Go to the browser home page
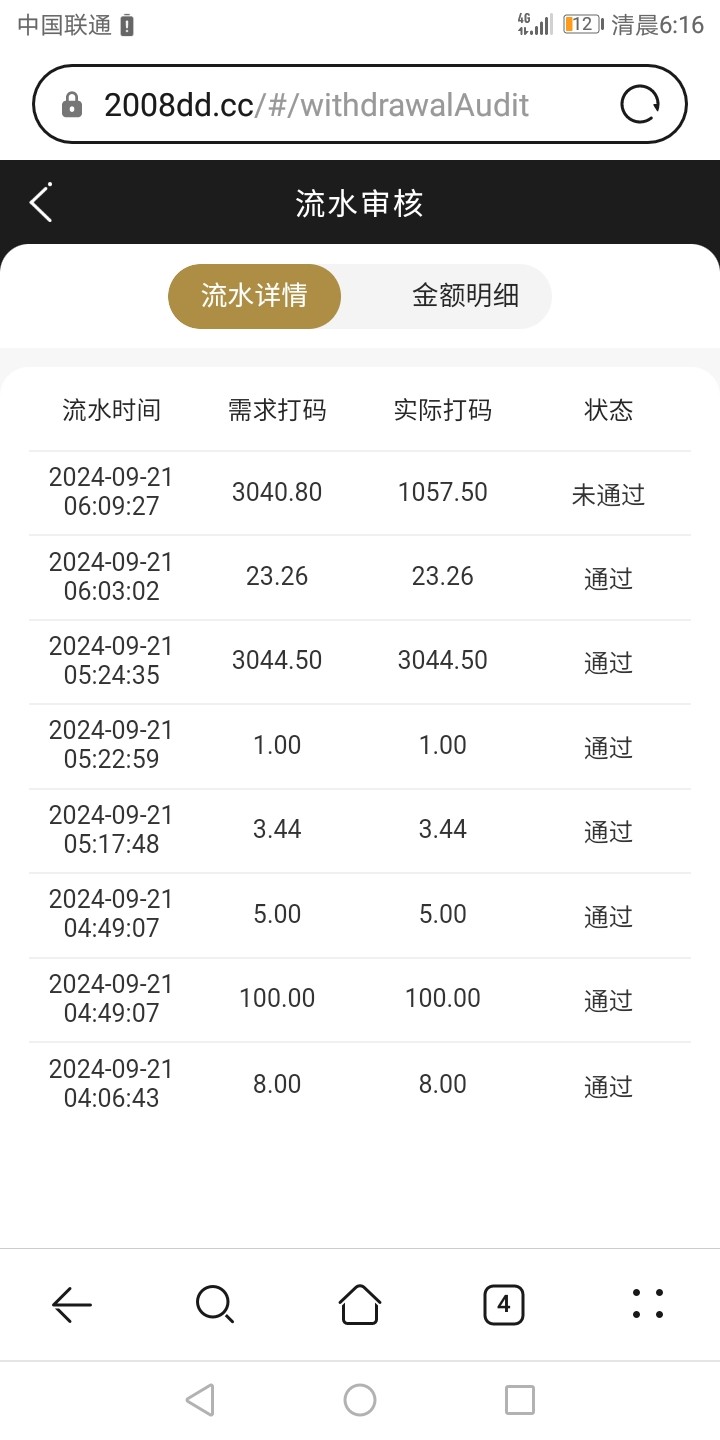The width and height of the screenshot is (720, 1440). pos(360,1304)
